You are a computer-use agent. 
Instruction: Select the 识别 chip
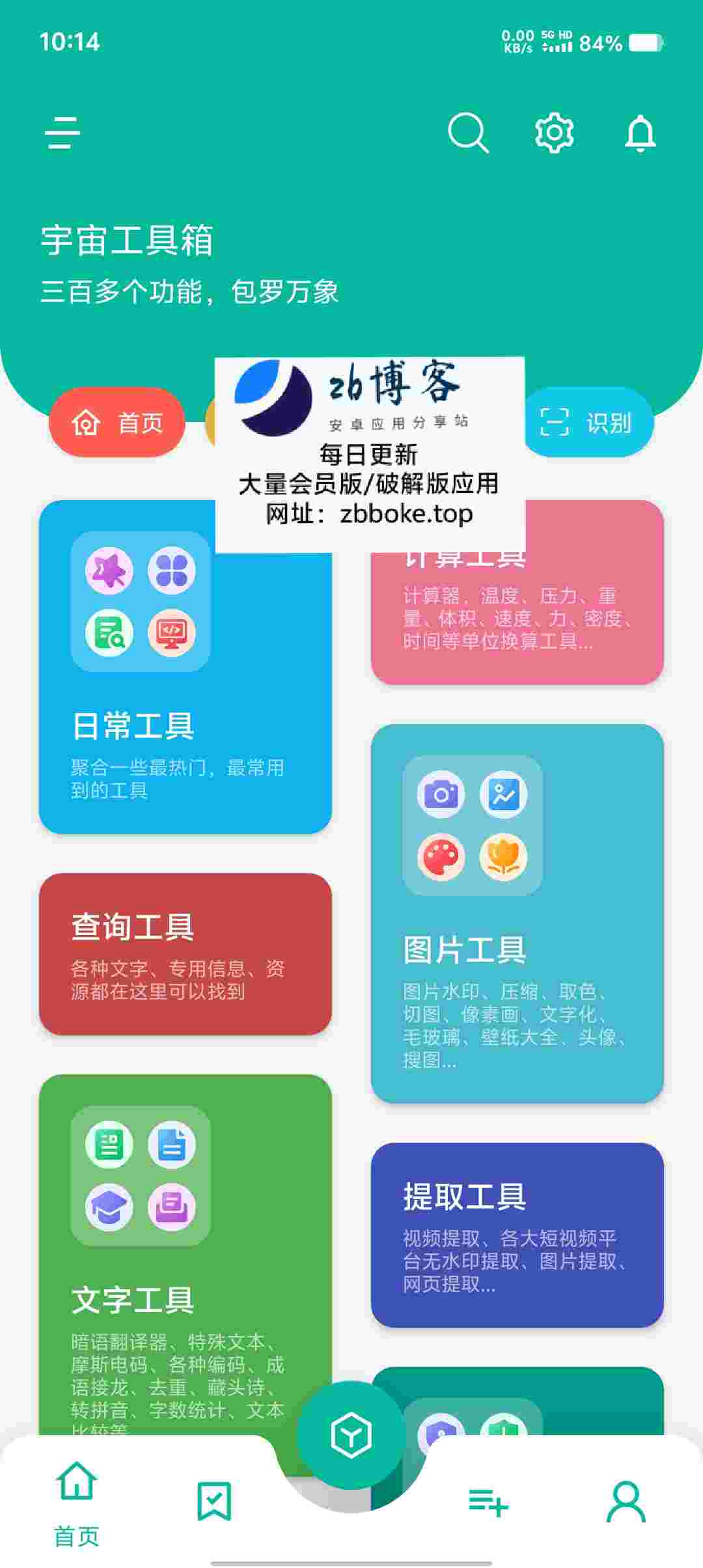pyautogui.click(x=588, y=423)
